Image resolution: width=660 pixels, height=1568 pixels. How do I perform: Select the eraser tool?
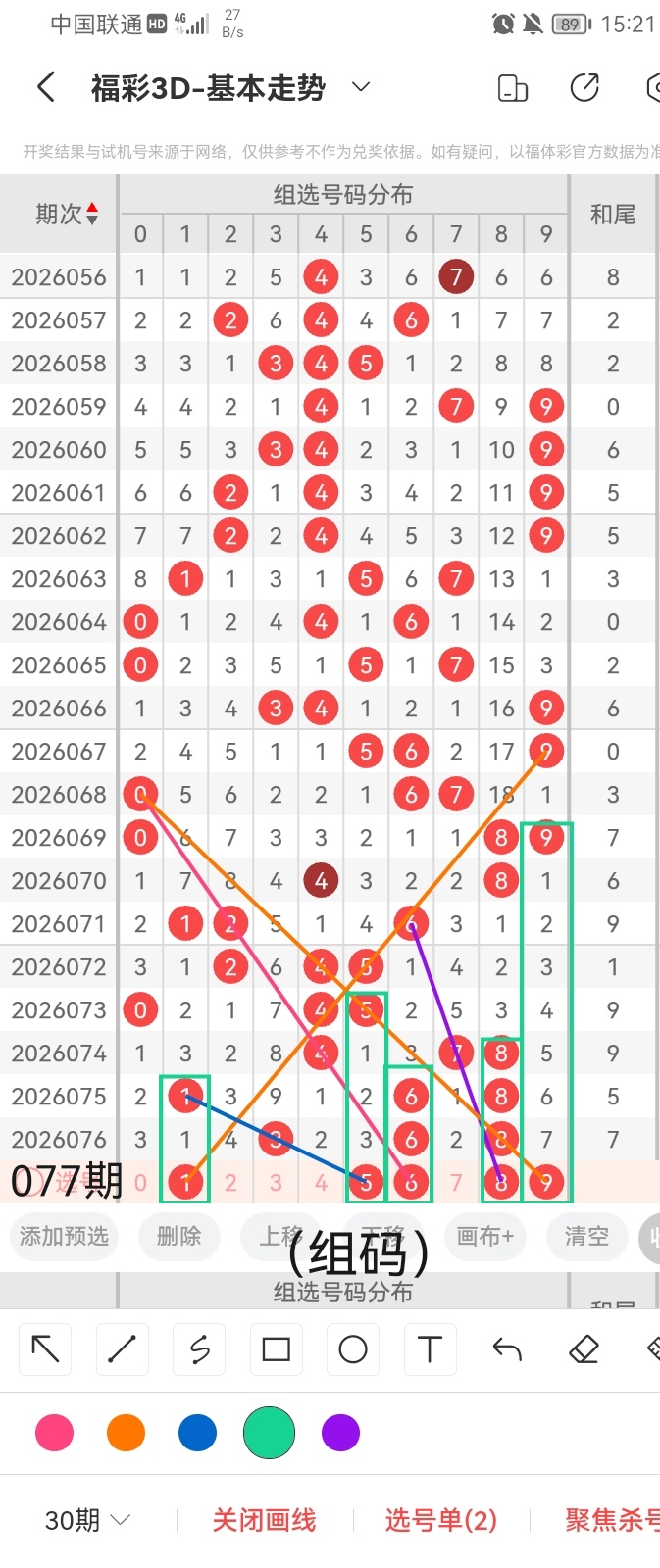tap(584, 1349)
